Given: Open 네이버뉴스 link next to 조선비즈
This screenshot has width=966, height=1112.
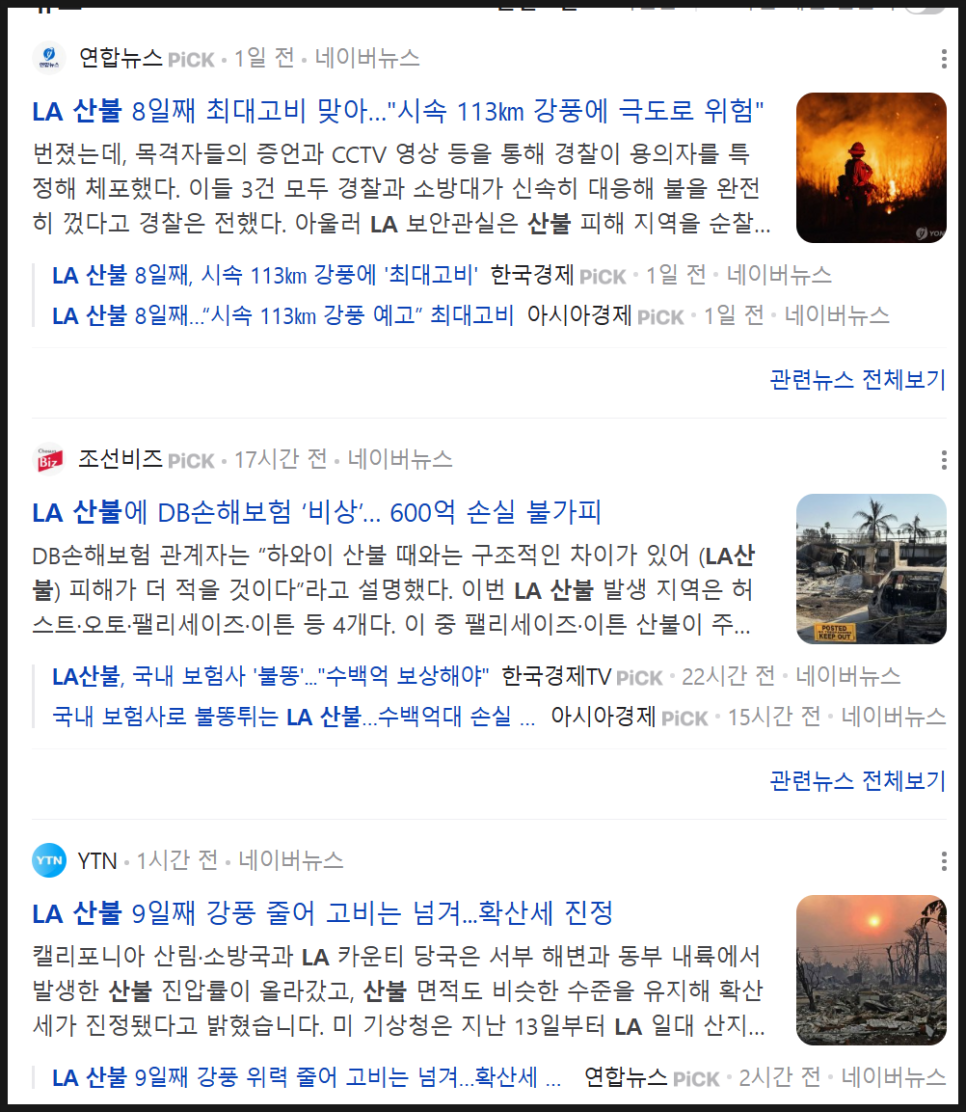Looking at the screenshot, I should point(400,460).
